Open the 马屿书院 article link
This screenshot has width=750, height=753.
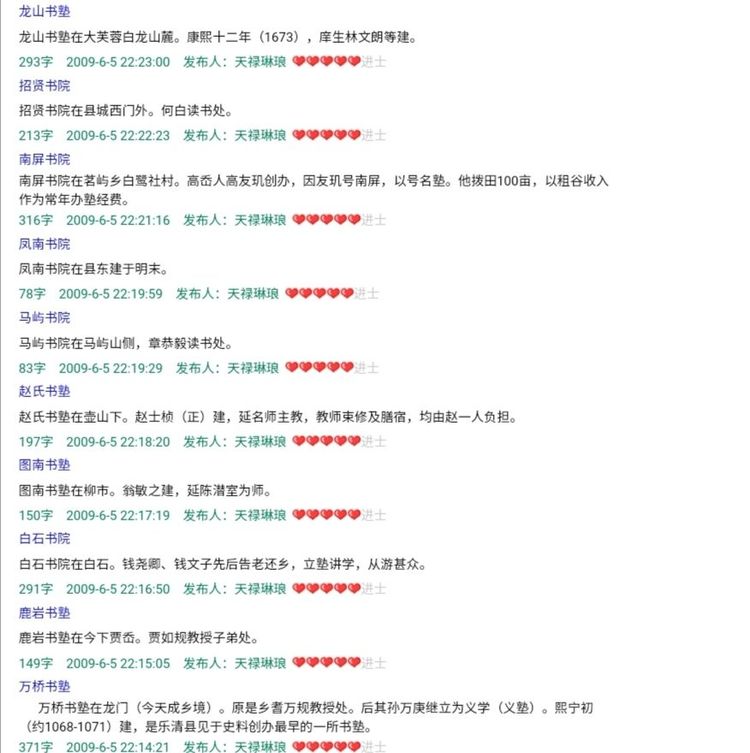[x=45, y=317]
